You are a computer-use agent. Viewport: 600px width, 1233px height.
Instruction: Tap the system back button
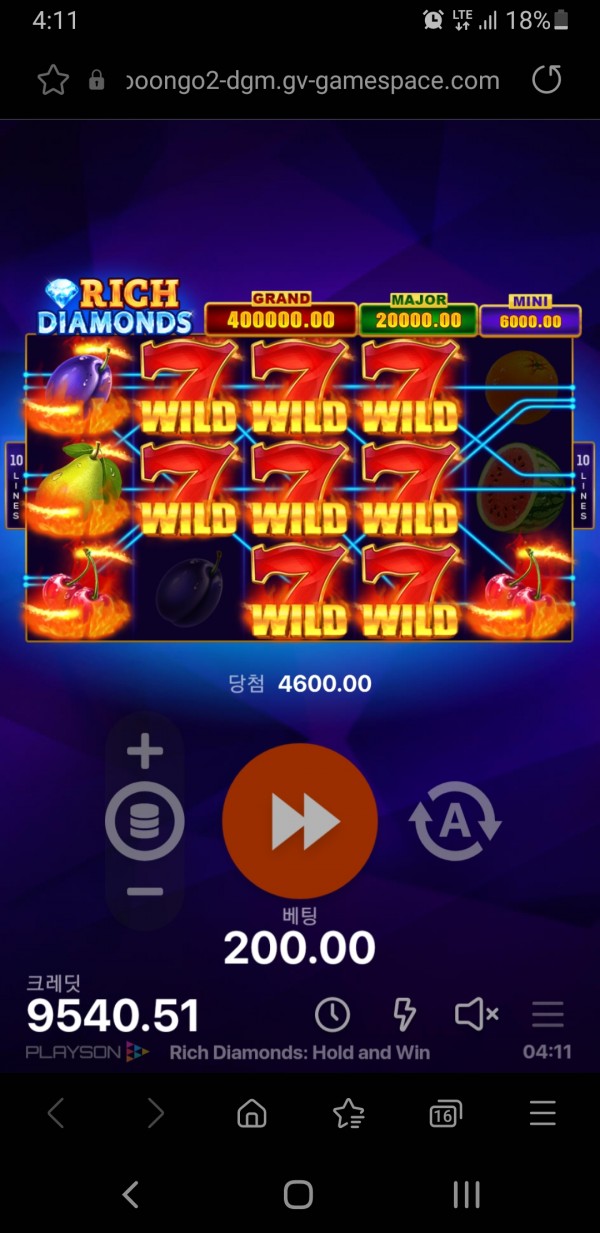coord(130,1193)
